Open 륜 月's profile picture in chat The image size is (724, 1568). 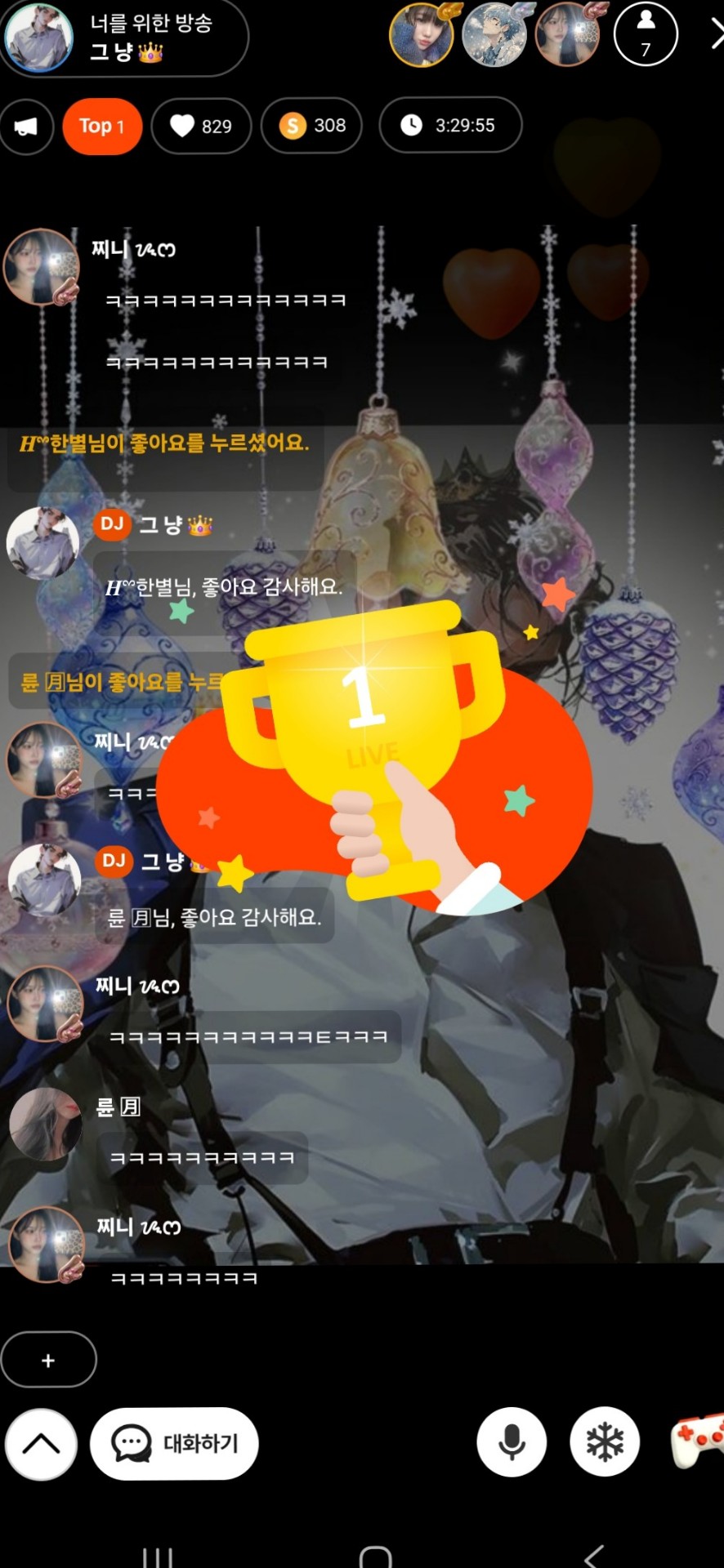click(46, 1125)
